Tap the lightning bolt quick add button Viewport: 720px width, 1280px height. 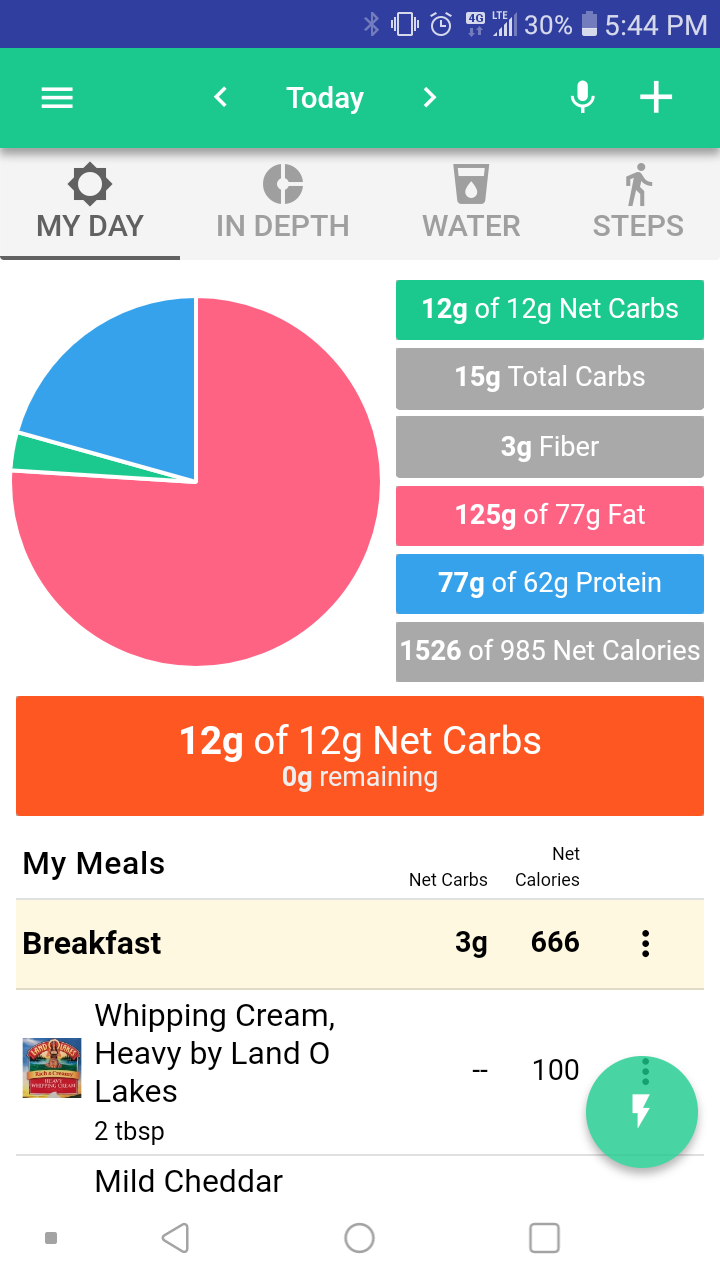641,1112
